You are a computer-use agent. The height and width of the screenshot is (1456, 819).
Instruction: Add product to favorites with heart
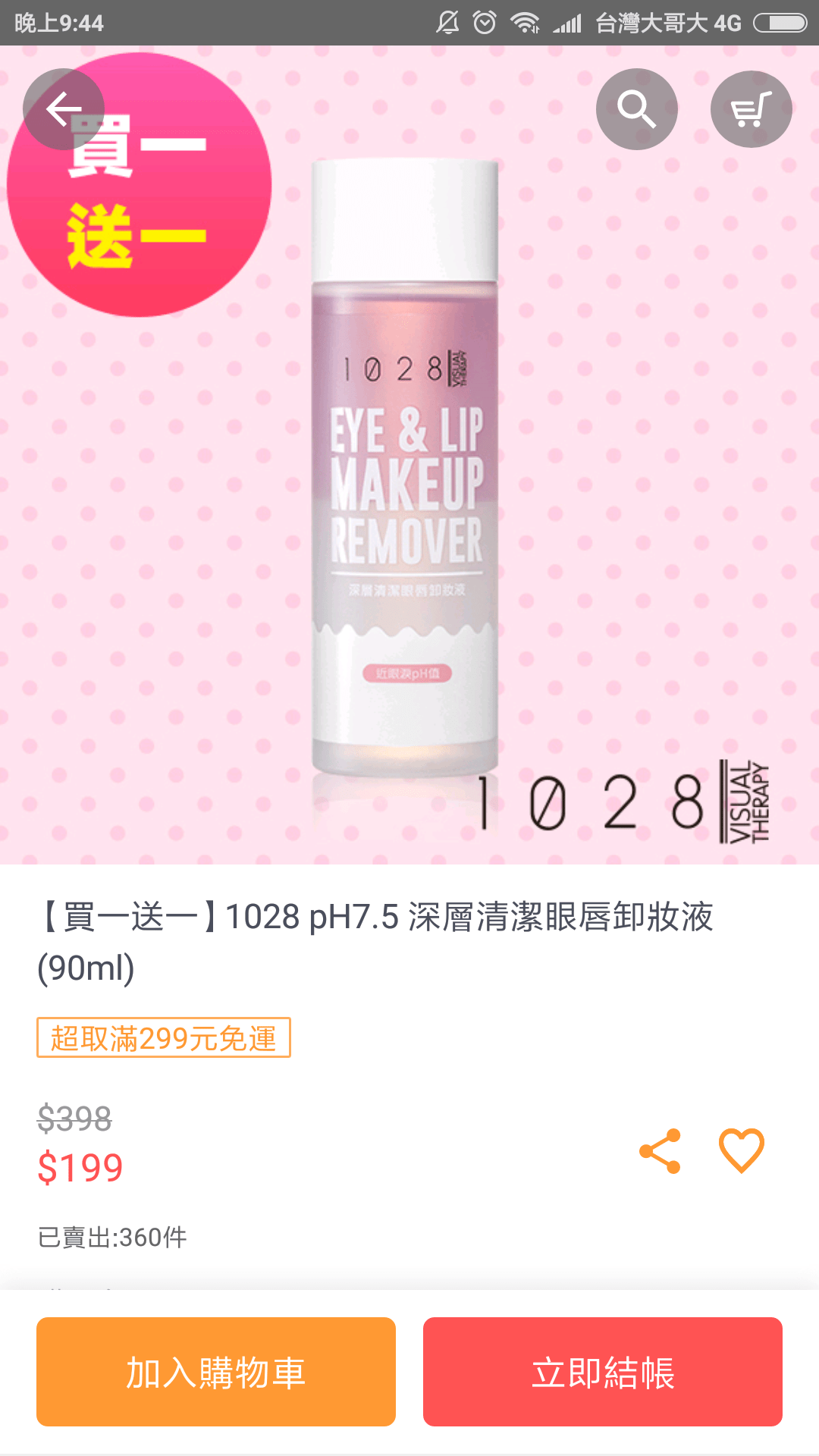[741, 1151]
